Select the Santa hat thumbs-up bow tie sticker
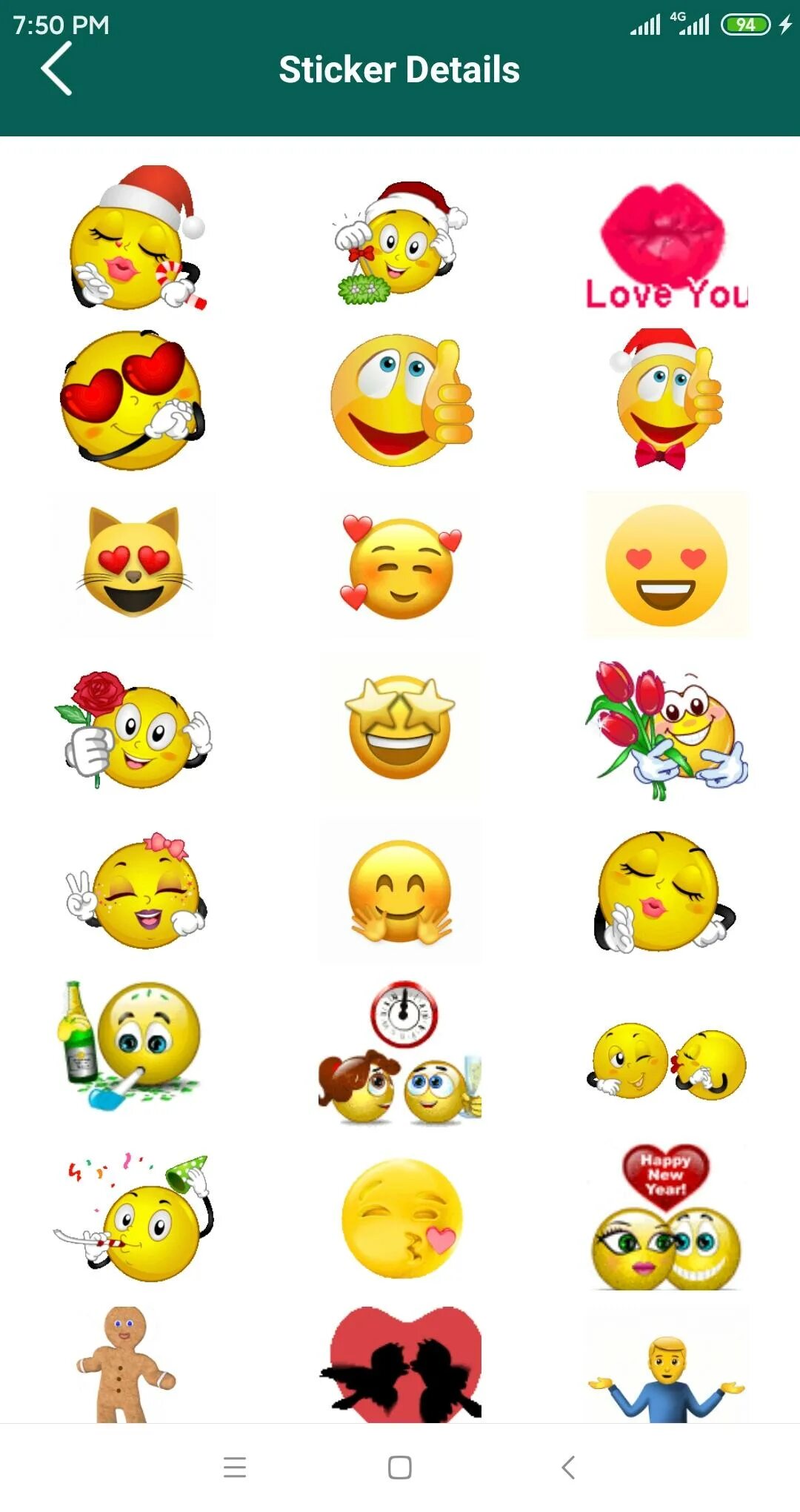This screenshot has width=800, height=1512. (666, 400)
